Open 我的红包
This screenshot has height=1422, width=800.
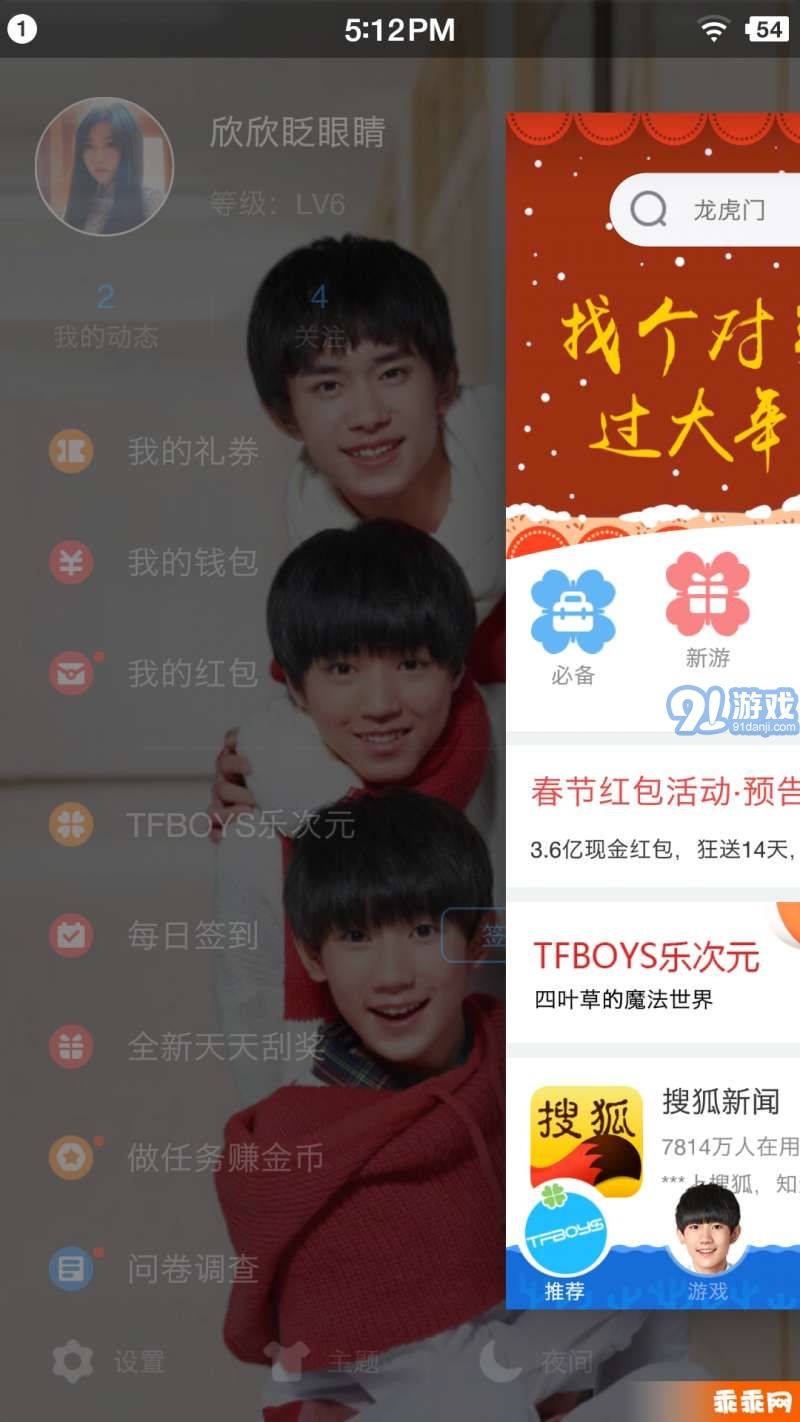point(192,673)
